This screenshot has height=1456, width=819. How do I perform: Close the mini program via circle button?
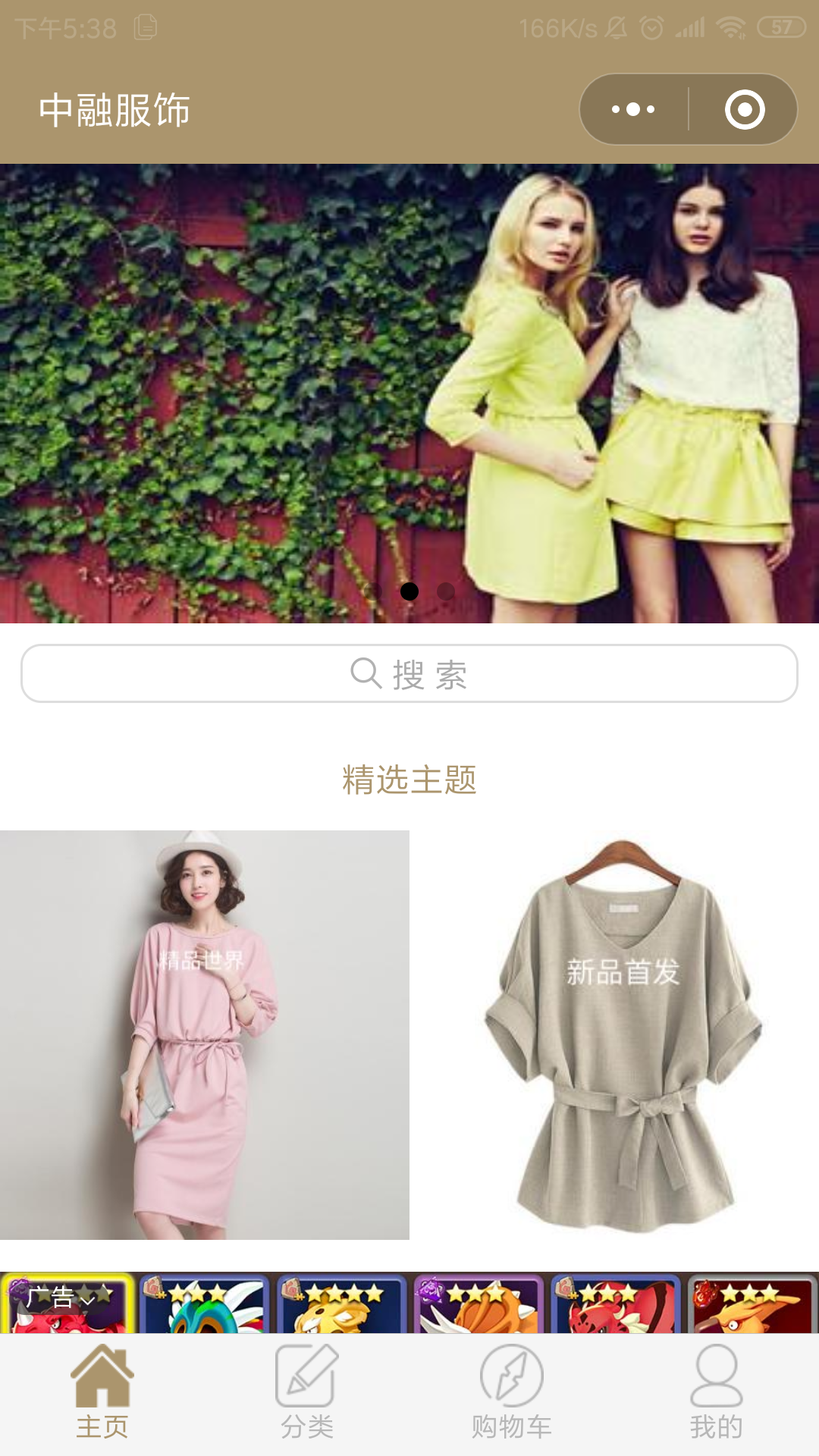(744, 109)
